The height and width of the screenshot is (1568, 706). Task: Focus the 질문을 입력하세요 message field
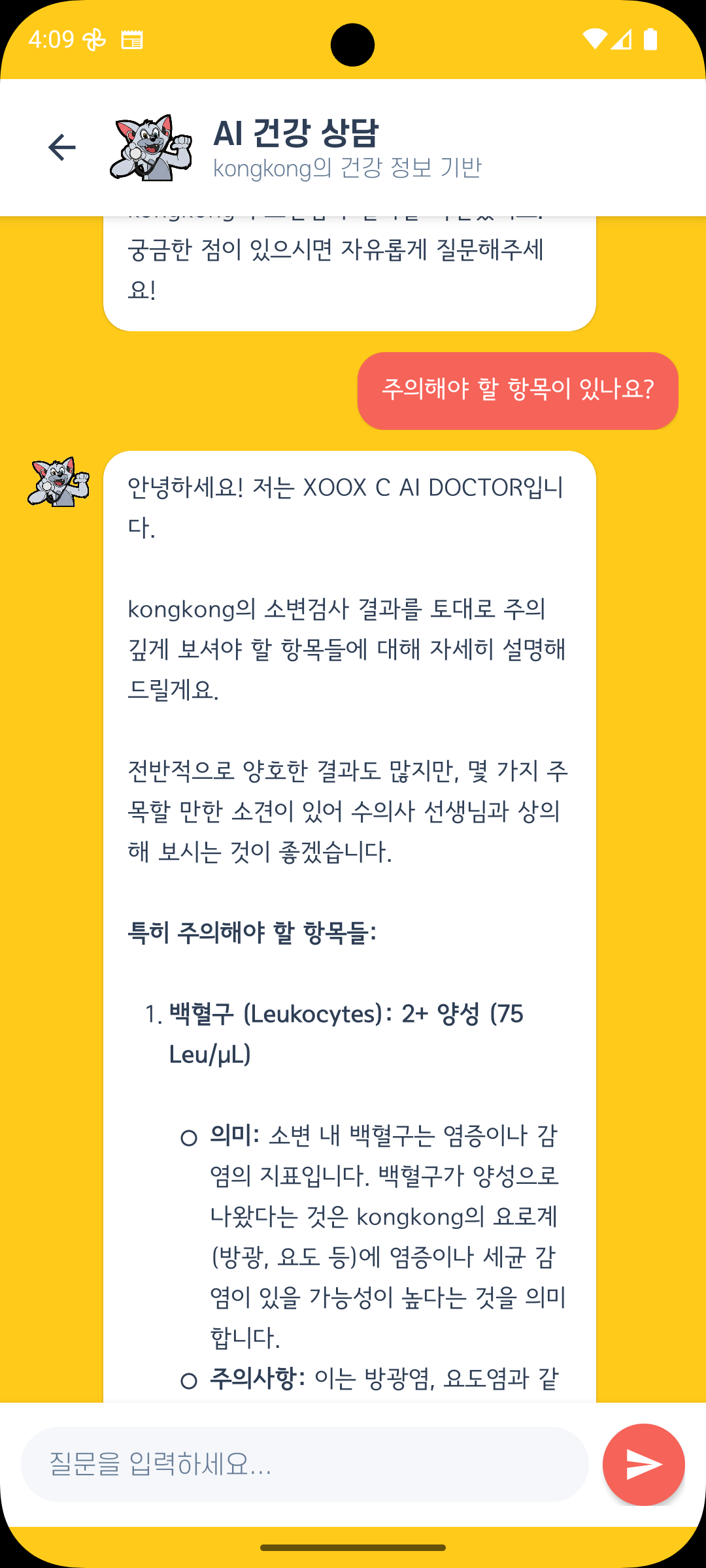(305, 1464)
